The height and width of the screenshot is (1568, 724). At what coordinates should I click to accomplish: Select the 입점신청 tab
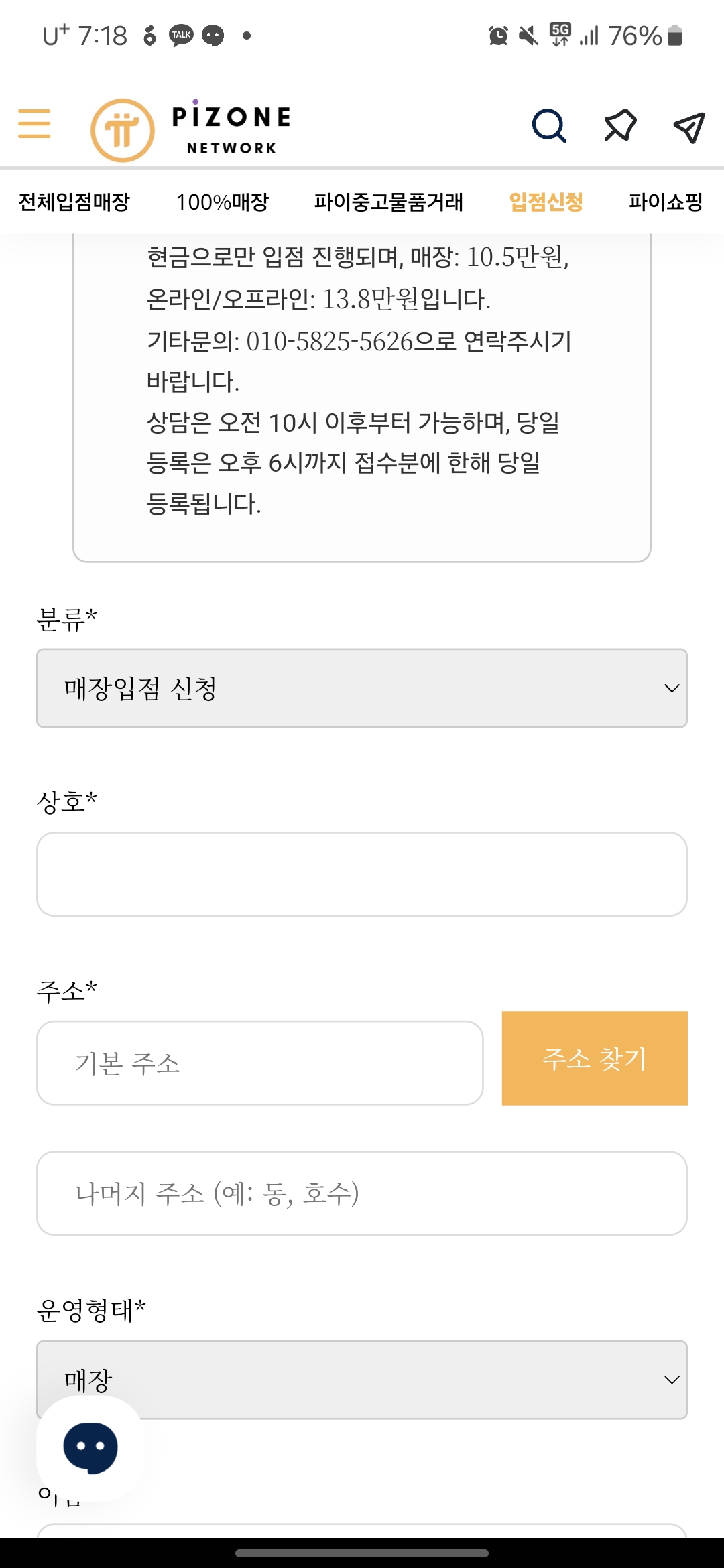click(x=546, y=202)
